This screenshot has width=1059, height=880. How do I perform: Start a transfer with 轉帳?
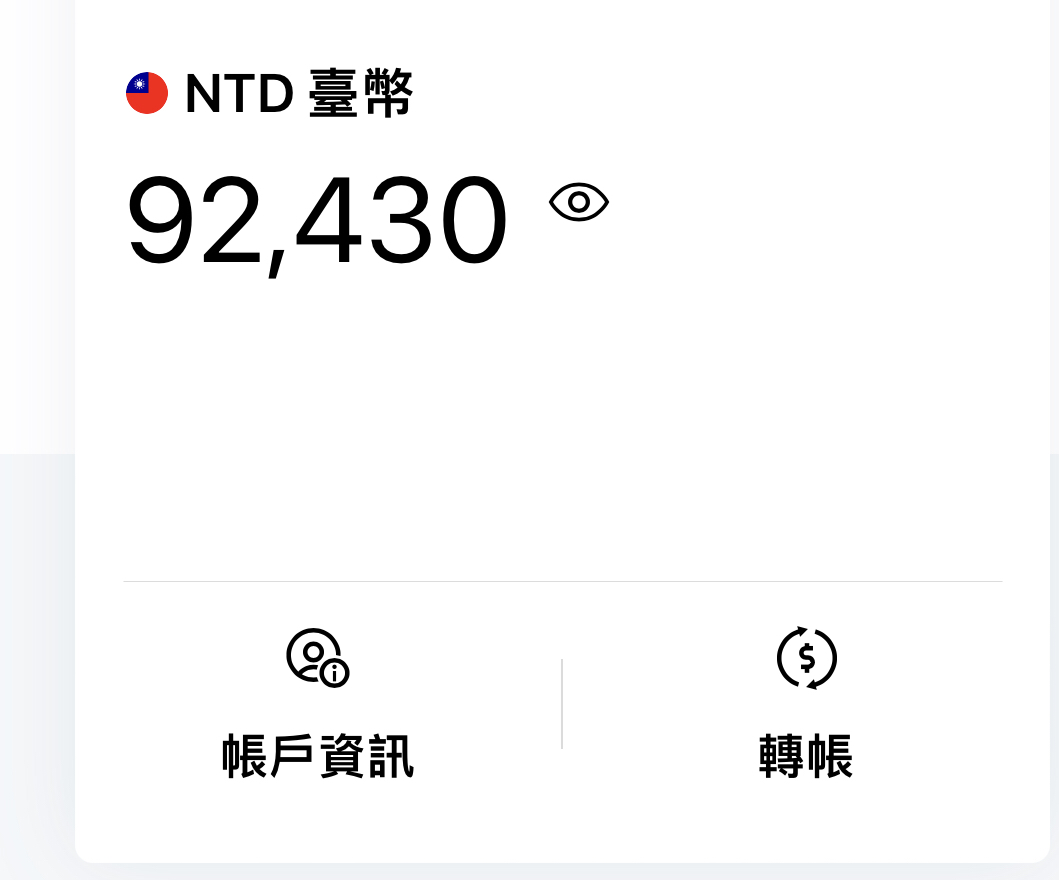click(x=806, y=704)
